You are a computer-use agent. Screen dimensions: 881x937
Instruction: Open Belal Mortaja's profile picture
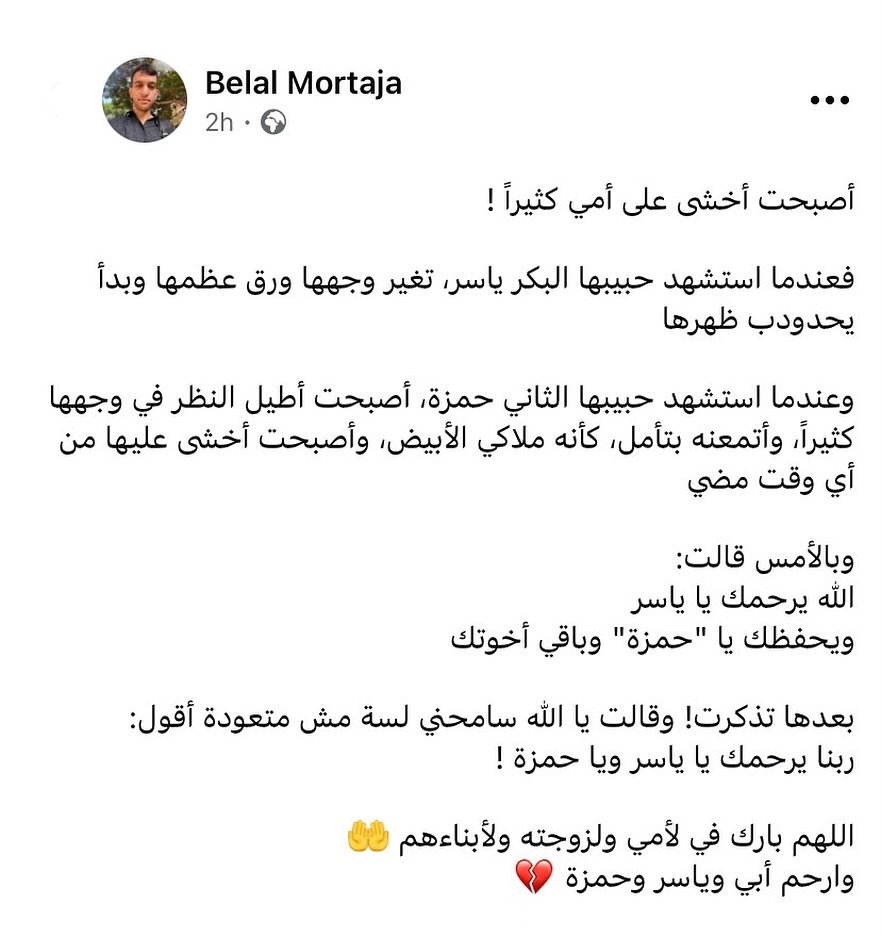pos(145,100)
